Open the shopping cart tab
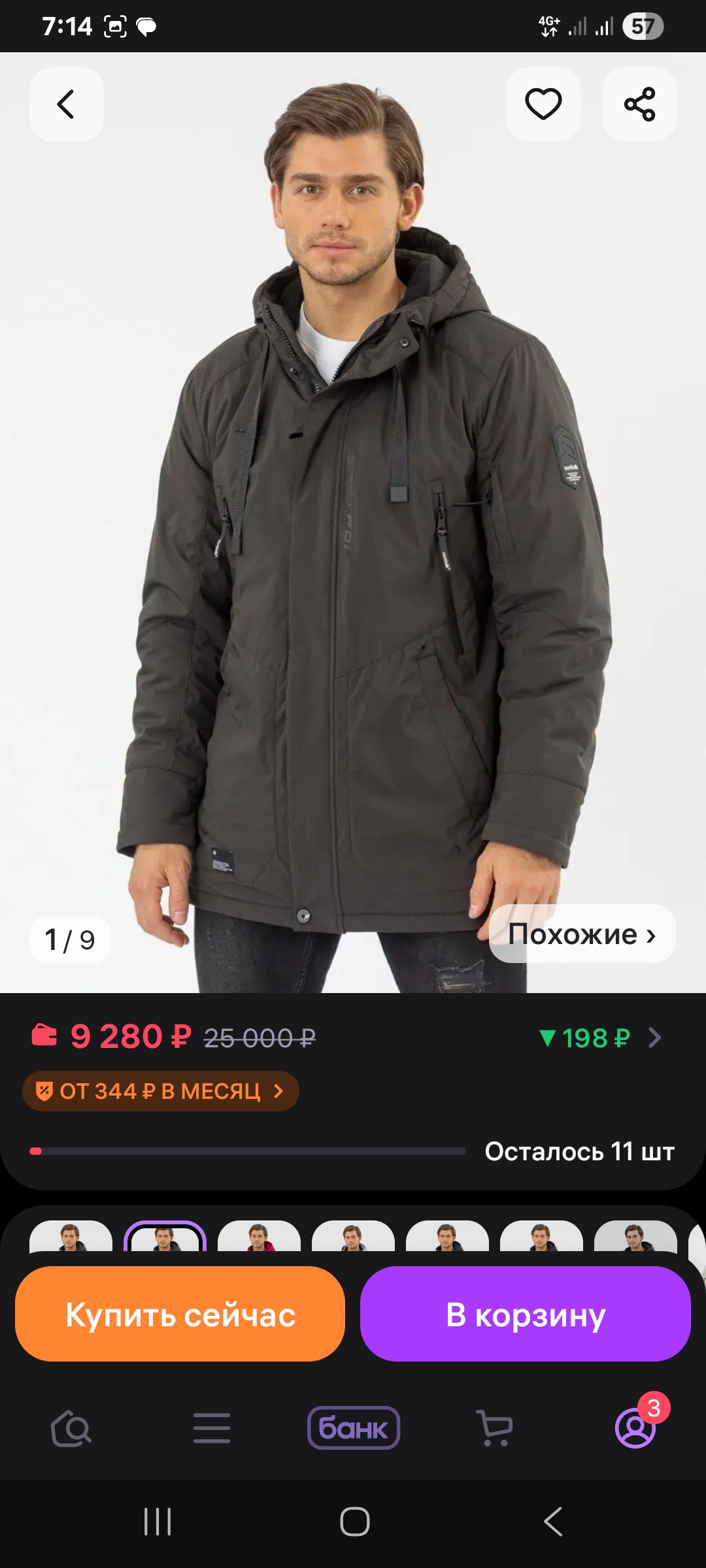The height and width of the screenshot is (1568, 706). (495, 1428)
